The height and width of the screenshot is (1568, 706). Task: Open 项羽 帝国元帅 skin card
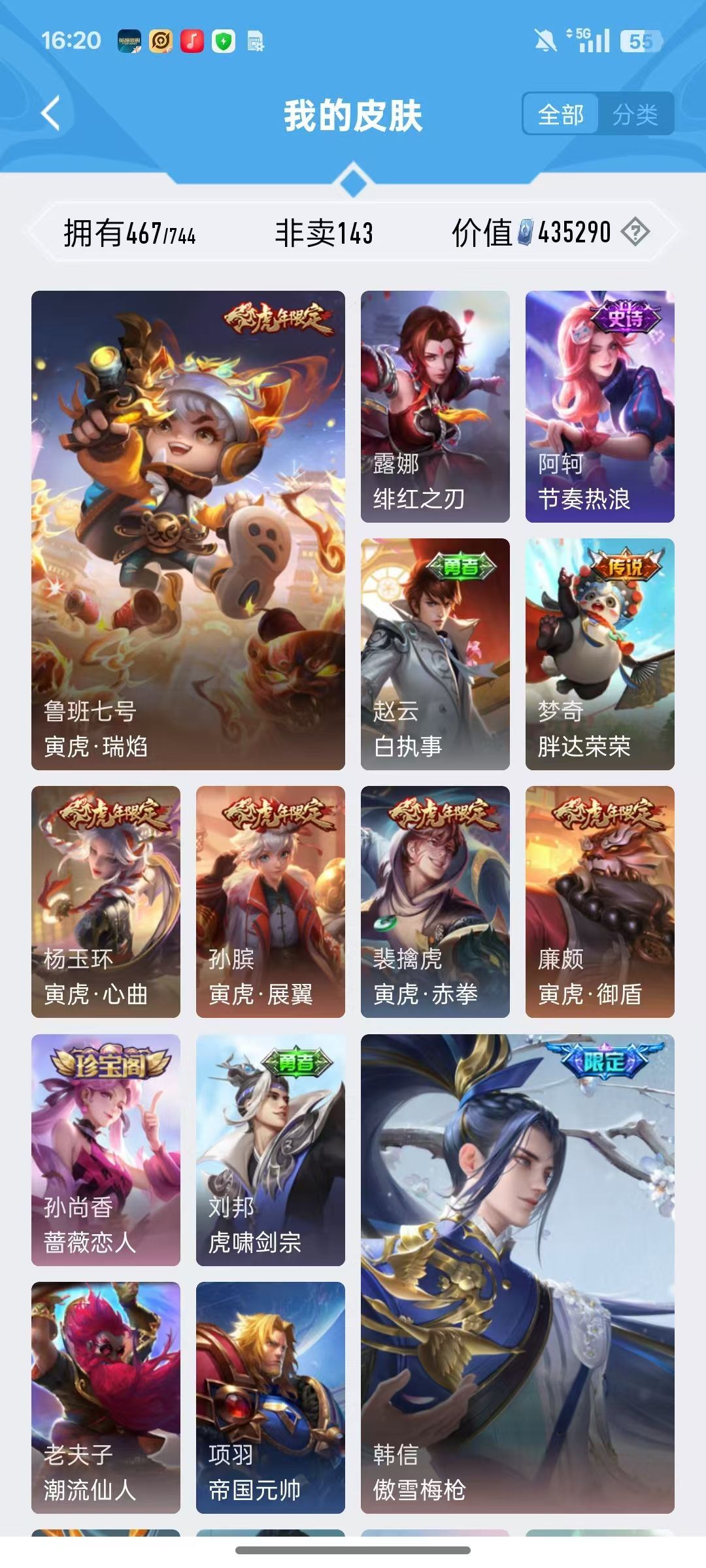(270, 1397)
